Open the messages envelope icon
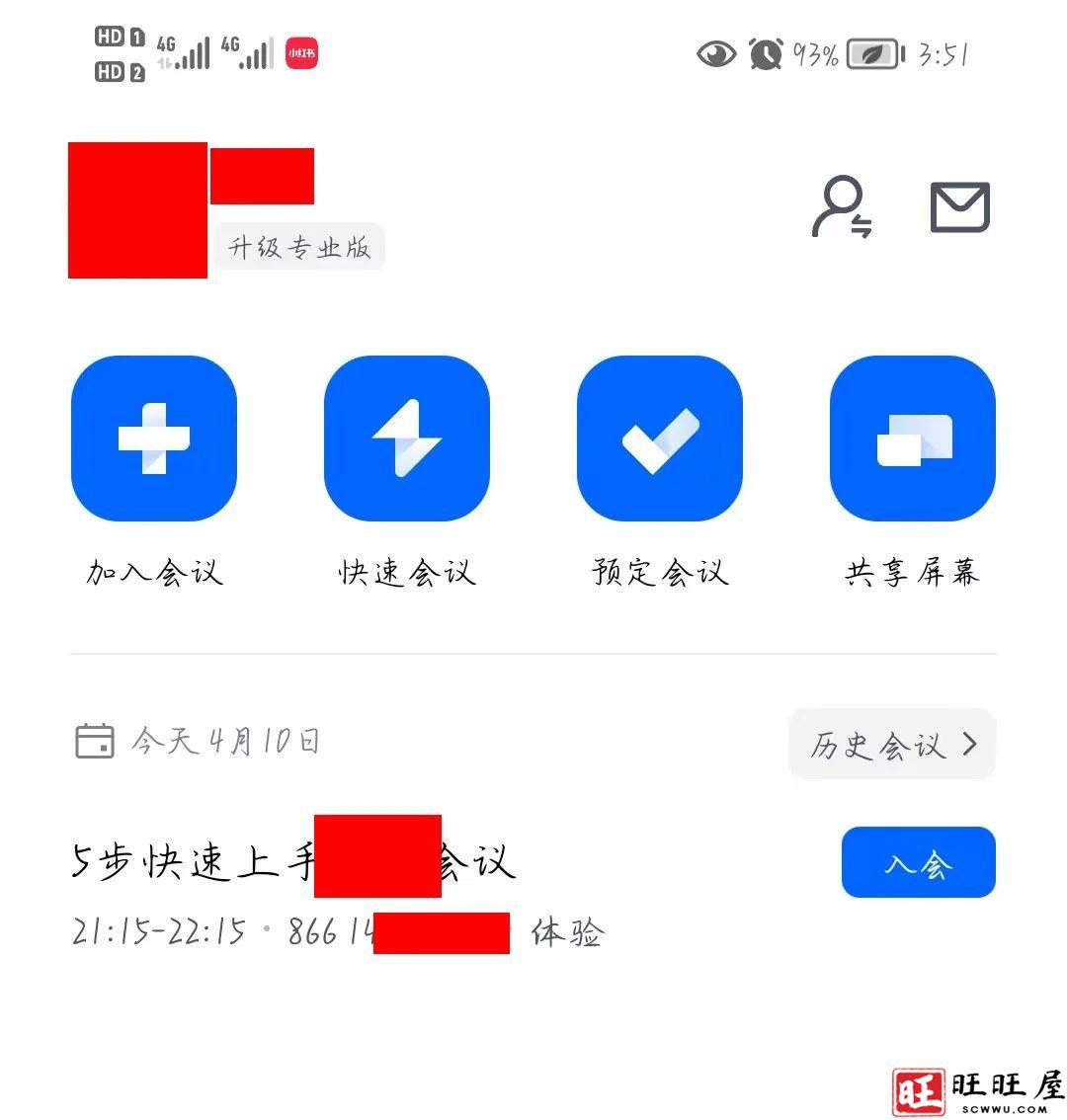This screenshot has width=1067, height=1120. click(959, 207)
